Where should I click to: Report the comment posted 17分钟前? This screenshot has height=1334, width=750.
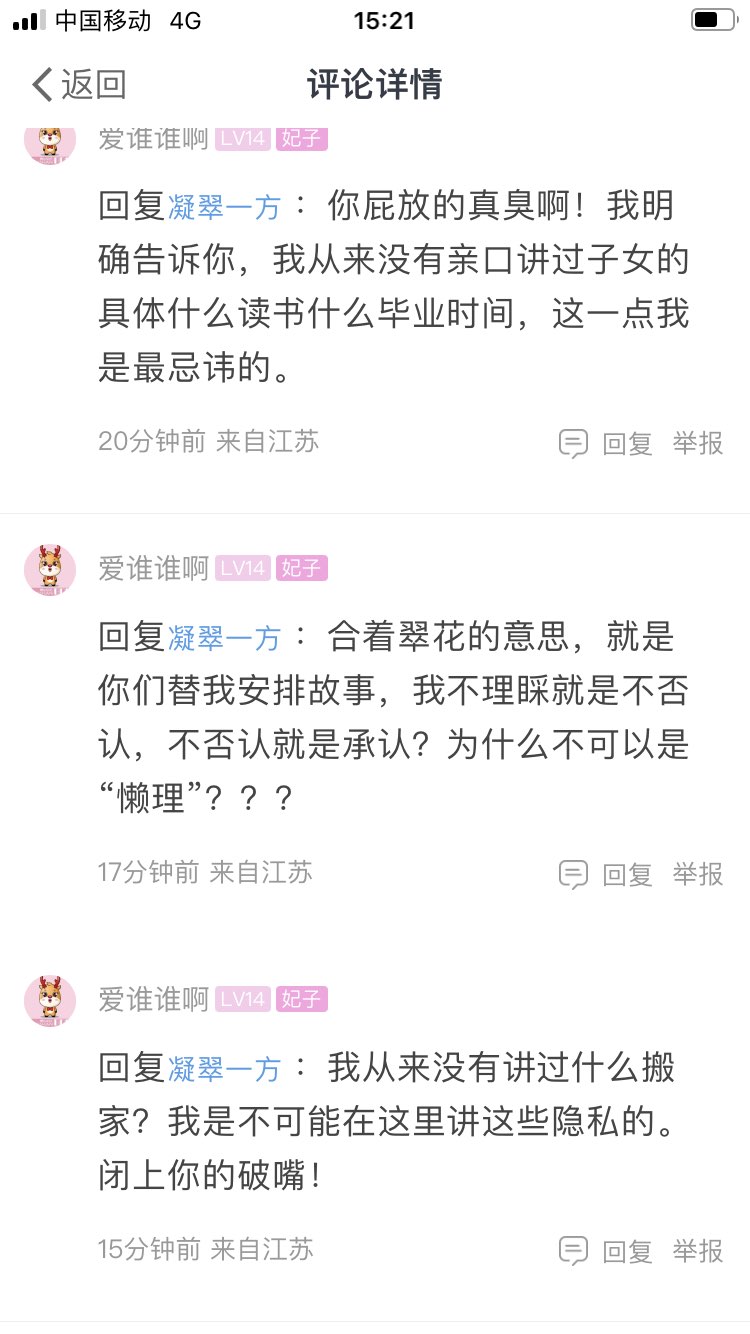pyautogui.click(x=698, y=874)
